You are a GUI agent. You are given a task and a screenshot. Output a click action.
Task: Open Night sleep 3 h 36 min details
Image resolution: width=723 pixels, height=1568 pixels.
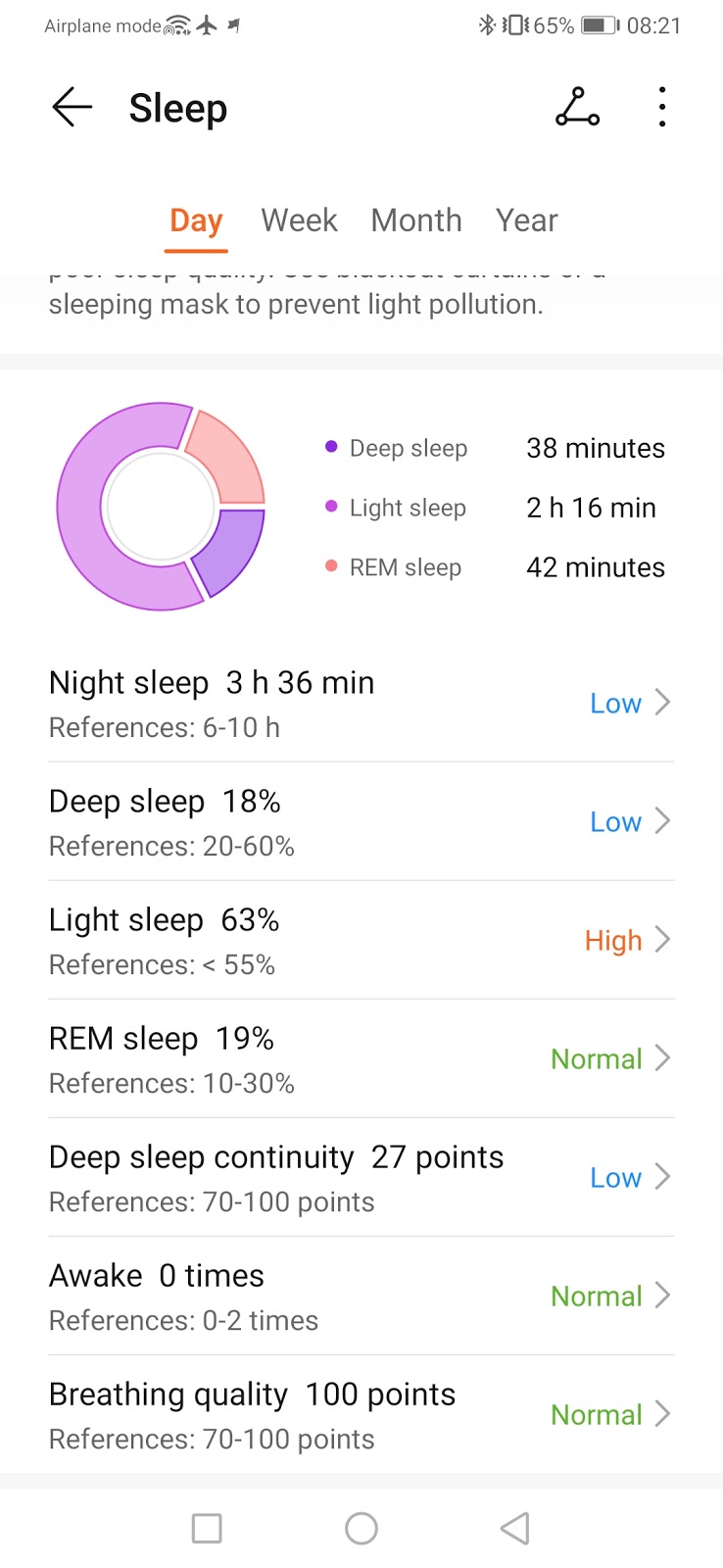tap(361, 704)
